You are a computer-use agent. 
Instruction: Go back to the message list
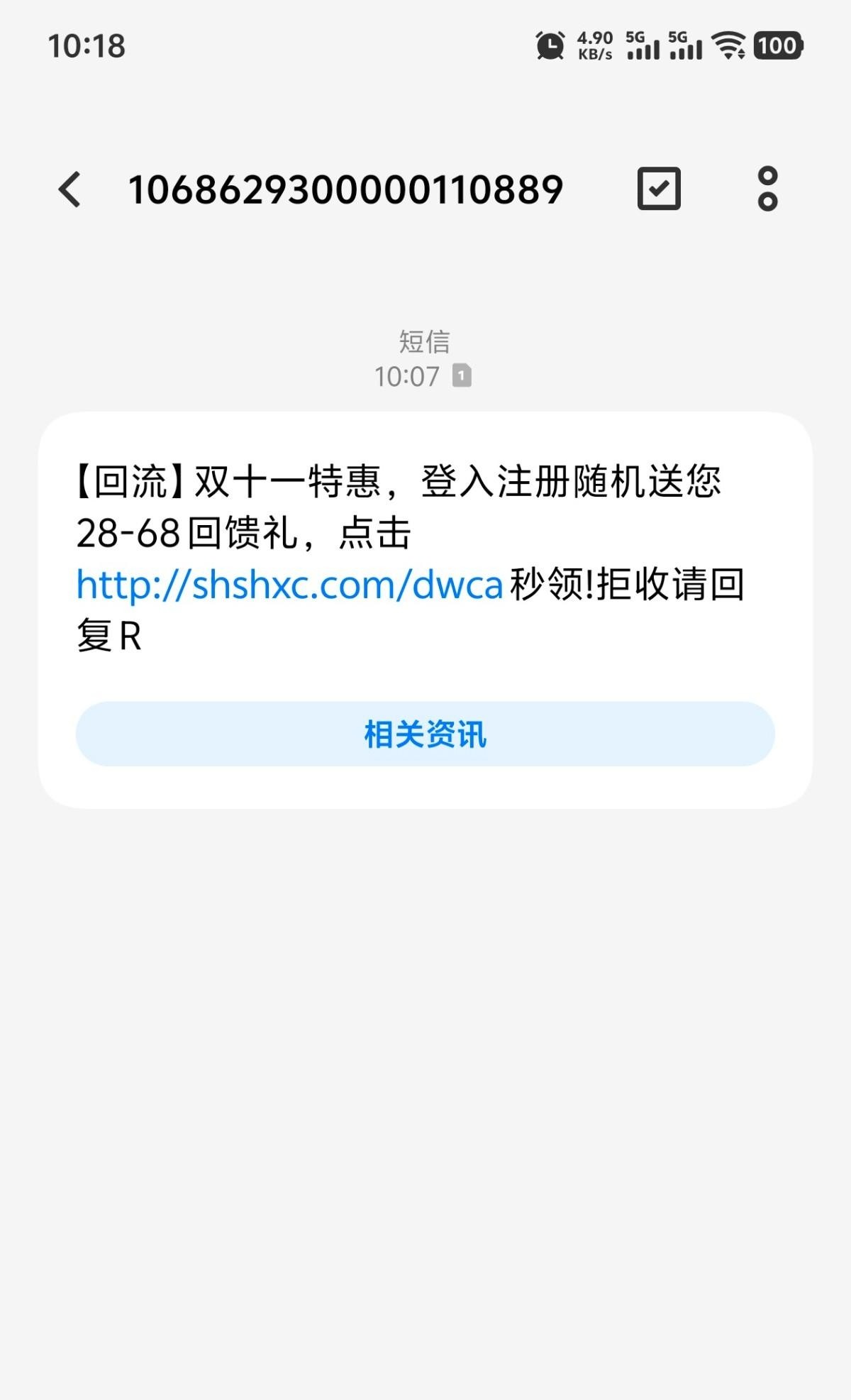click(69, 189)
